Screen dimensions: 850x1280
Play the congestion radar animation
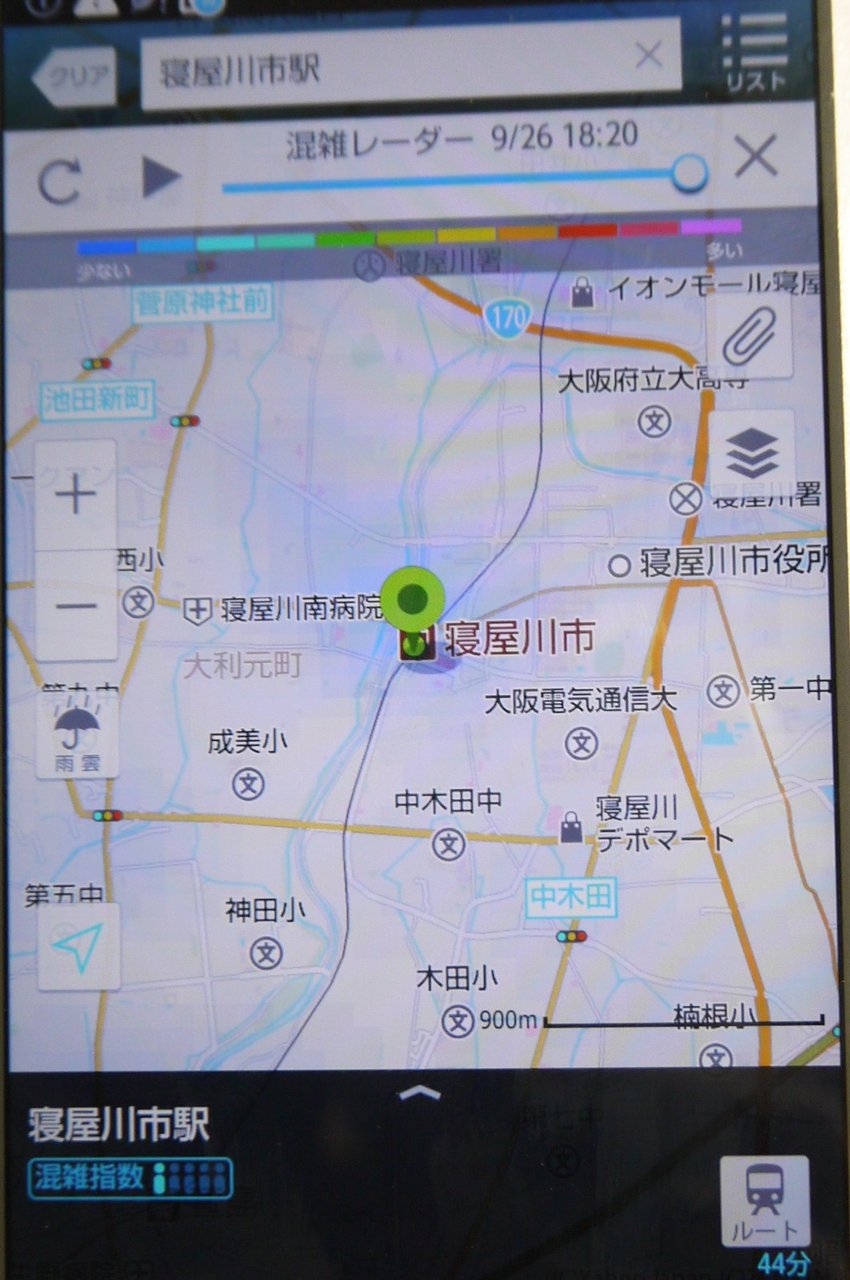[x=160, y=178]
